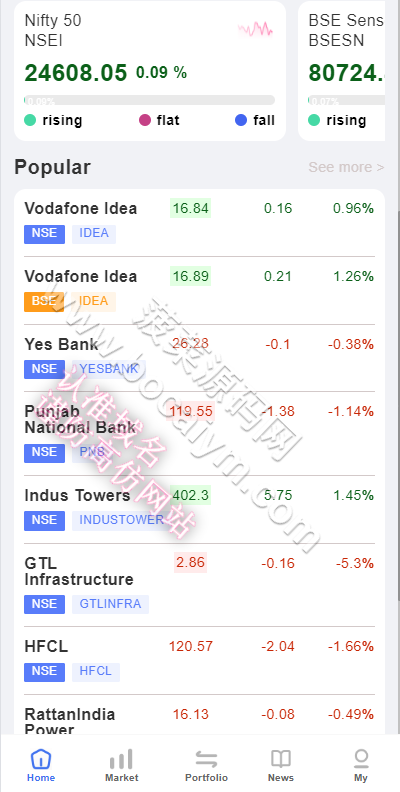Open the BSE Sensex index card
Screen dimensions: 400x792
coord(342,71)
